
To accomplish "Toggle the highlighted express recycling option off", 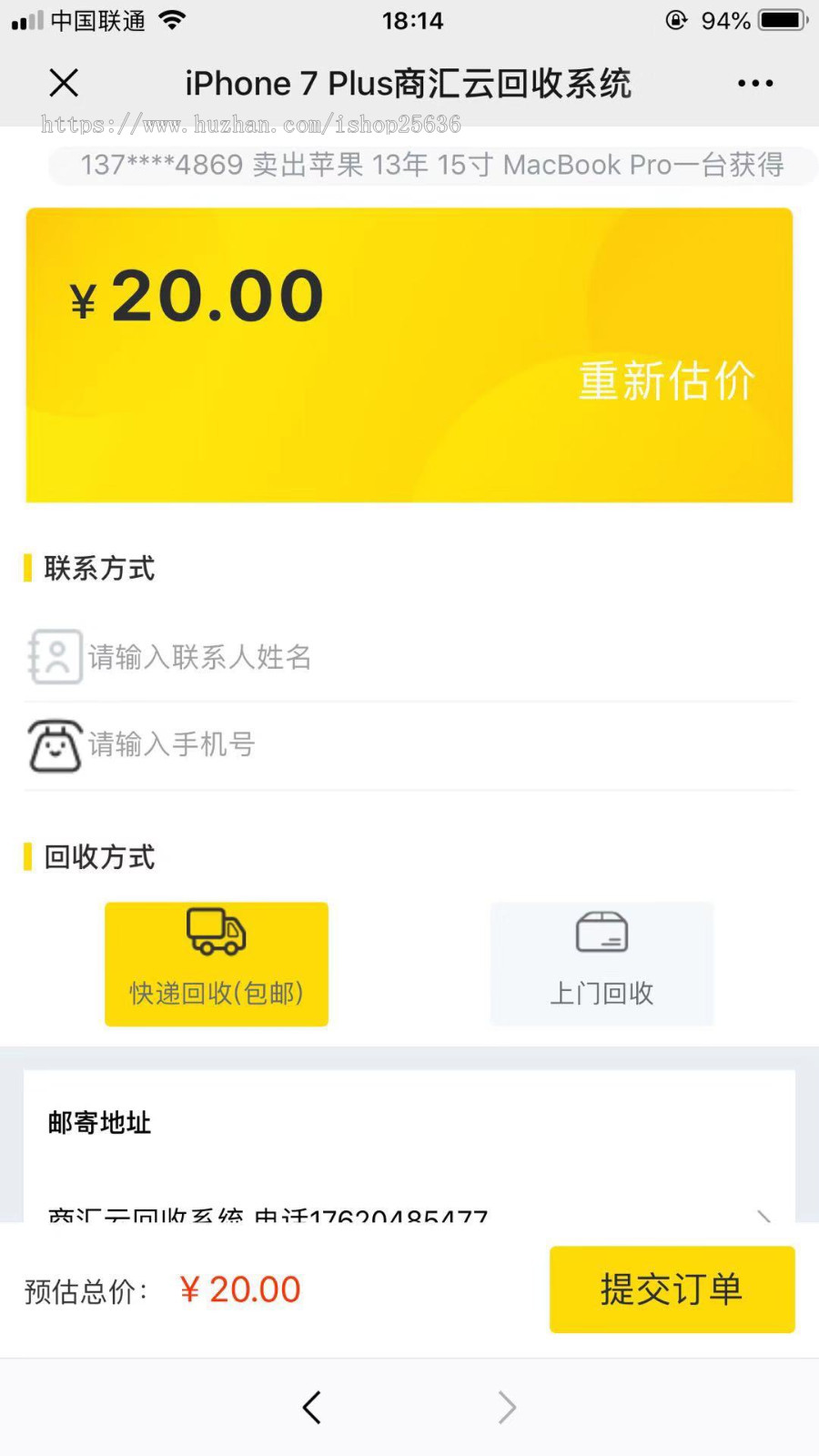I will (x=216, y=964).
